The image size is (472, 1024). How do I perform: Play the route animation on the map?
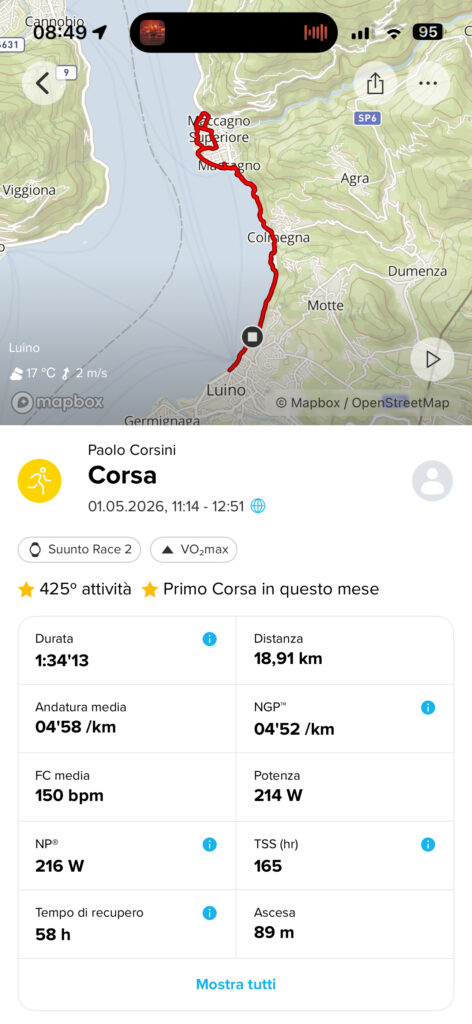(432, 359)
